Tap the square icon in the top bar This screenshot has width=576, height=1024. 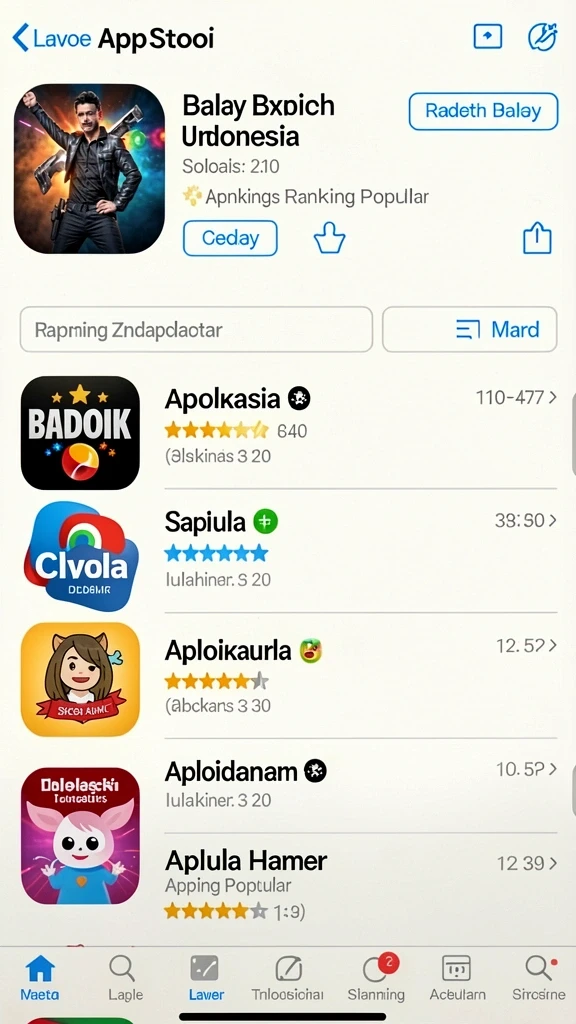click(x=487, y=37)
